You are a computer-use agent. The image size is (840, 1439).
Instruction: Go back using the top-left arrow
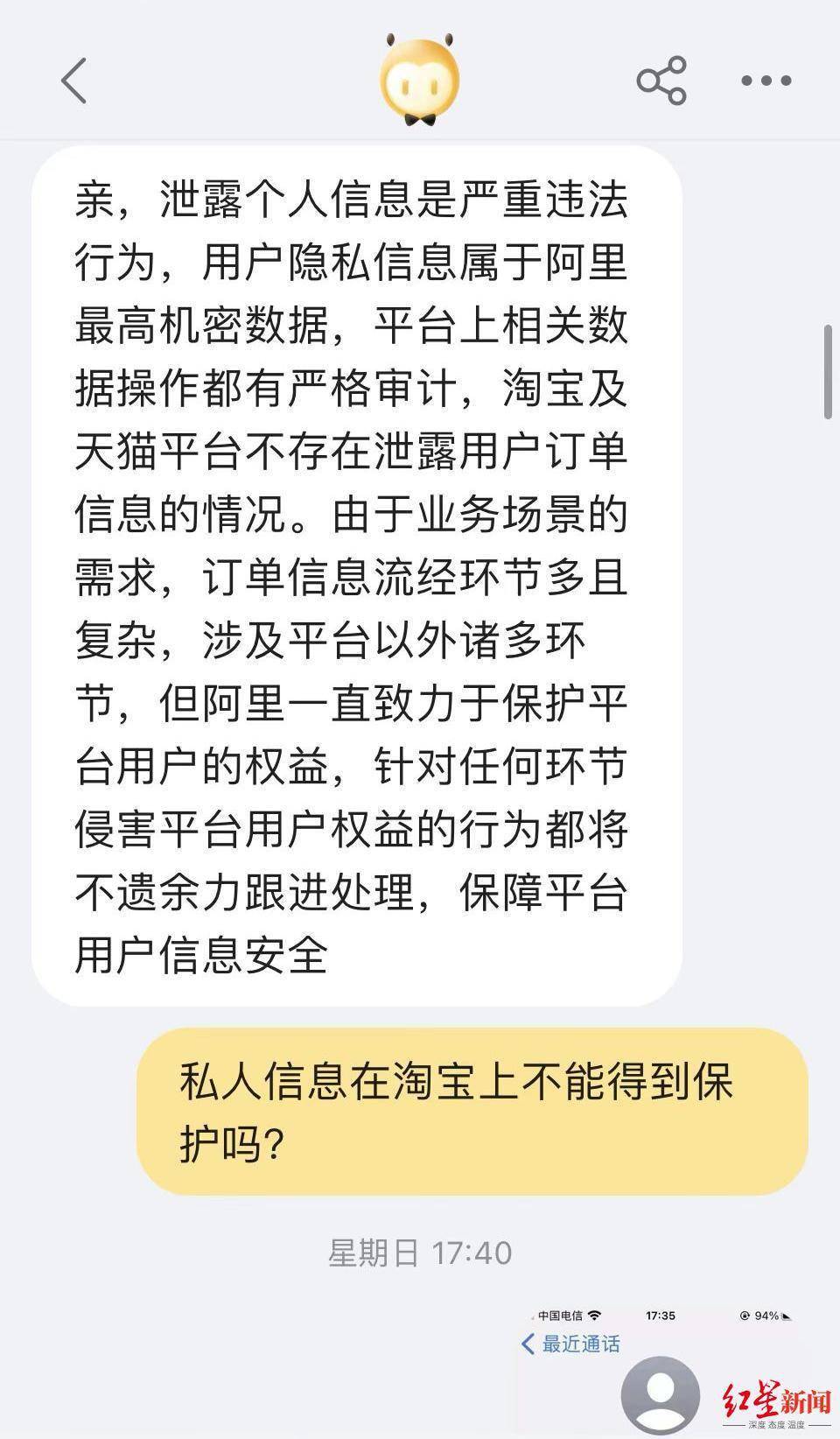(x=73, y=81)
